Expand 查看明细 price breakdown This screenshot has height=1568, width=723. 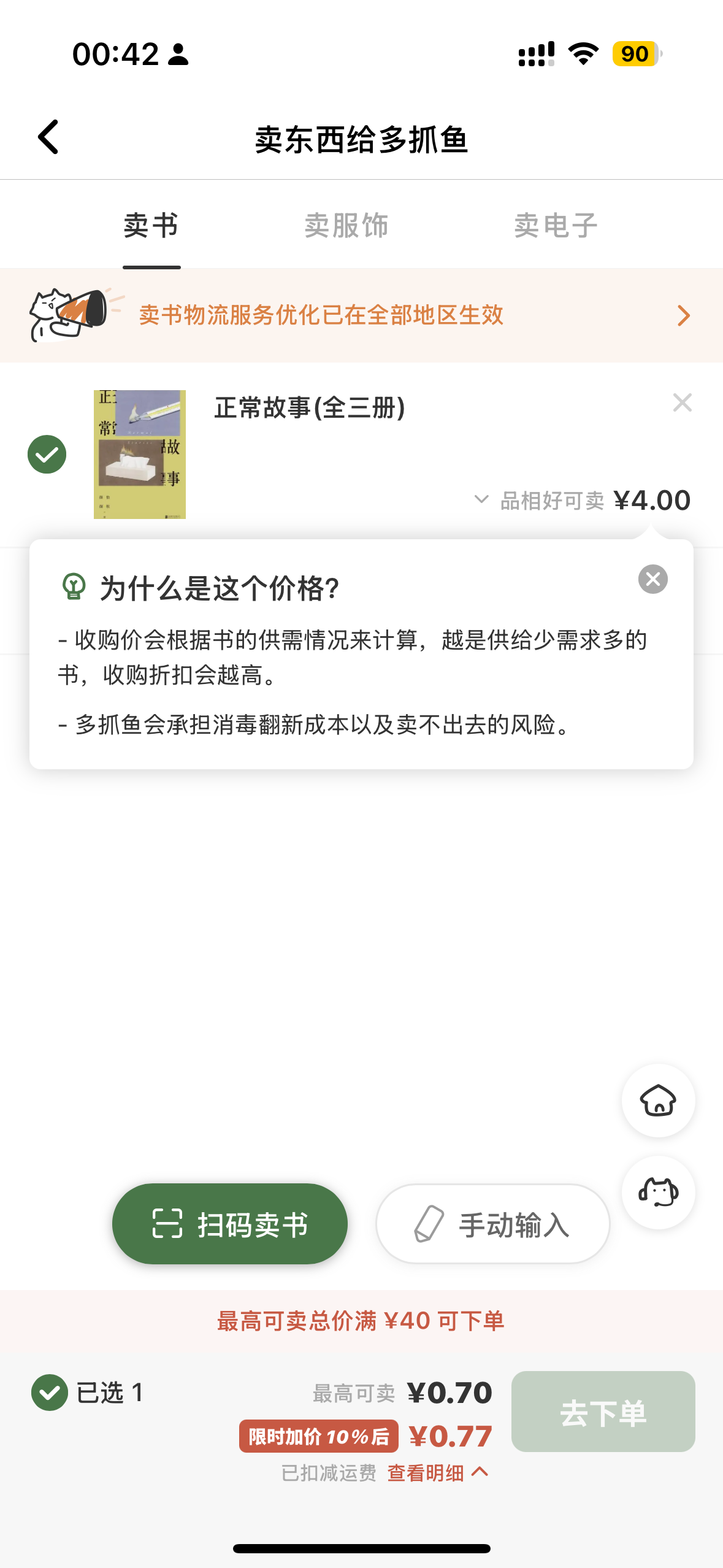point(437,1472)
